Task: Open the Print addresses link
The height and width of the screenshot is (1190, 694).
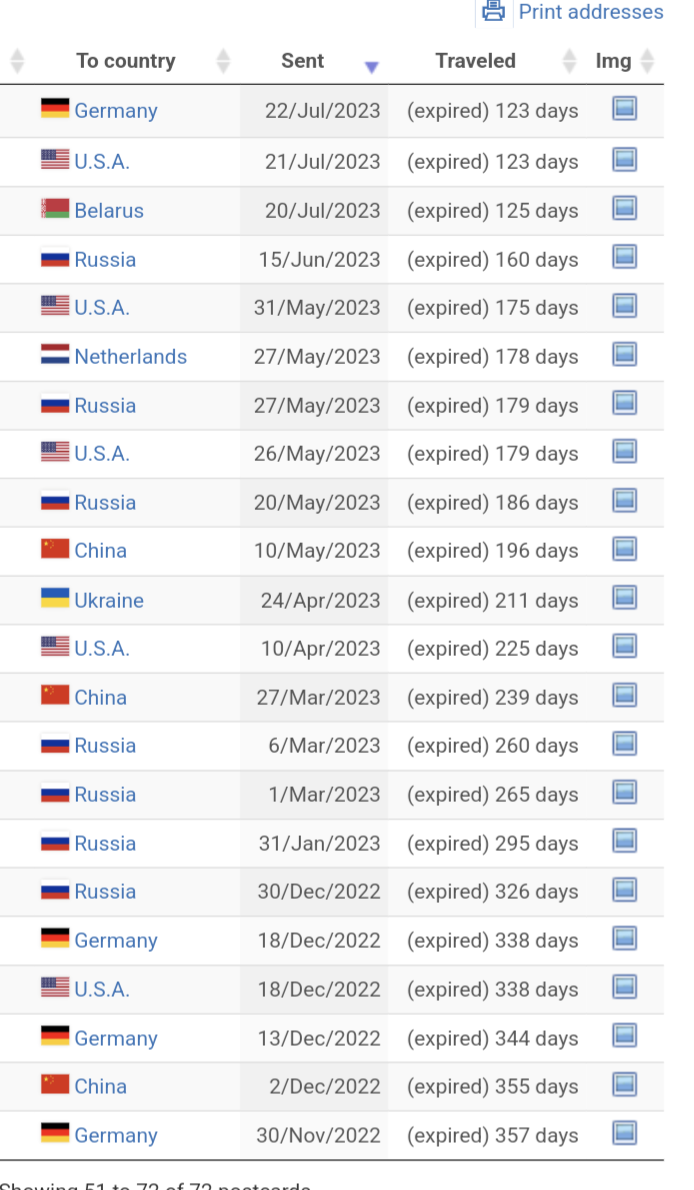Action: (591, 12)
